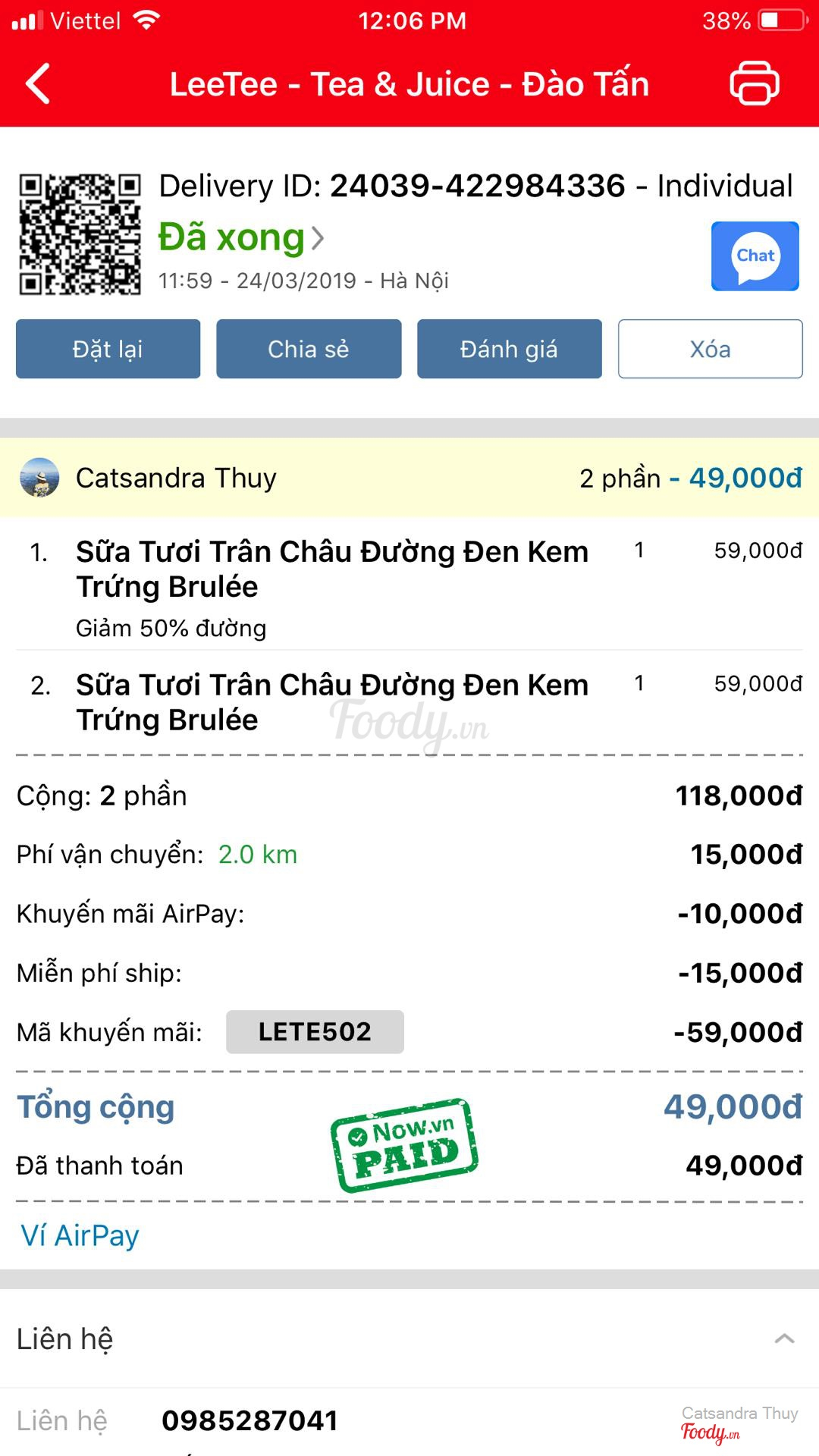Share the order via Chia sẻ
Viewport: 819px width, 1456px height.
click(x=309, y=349)
